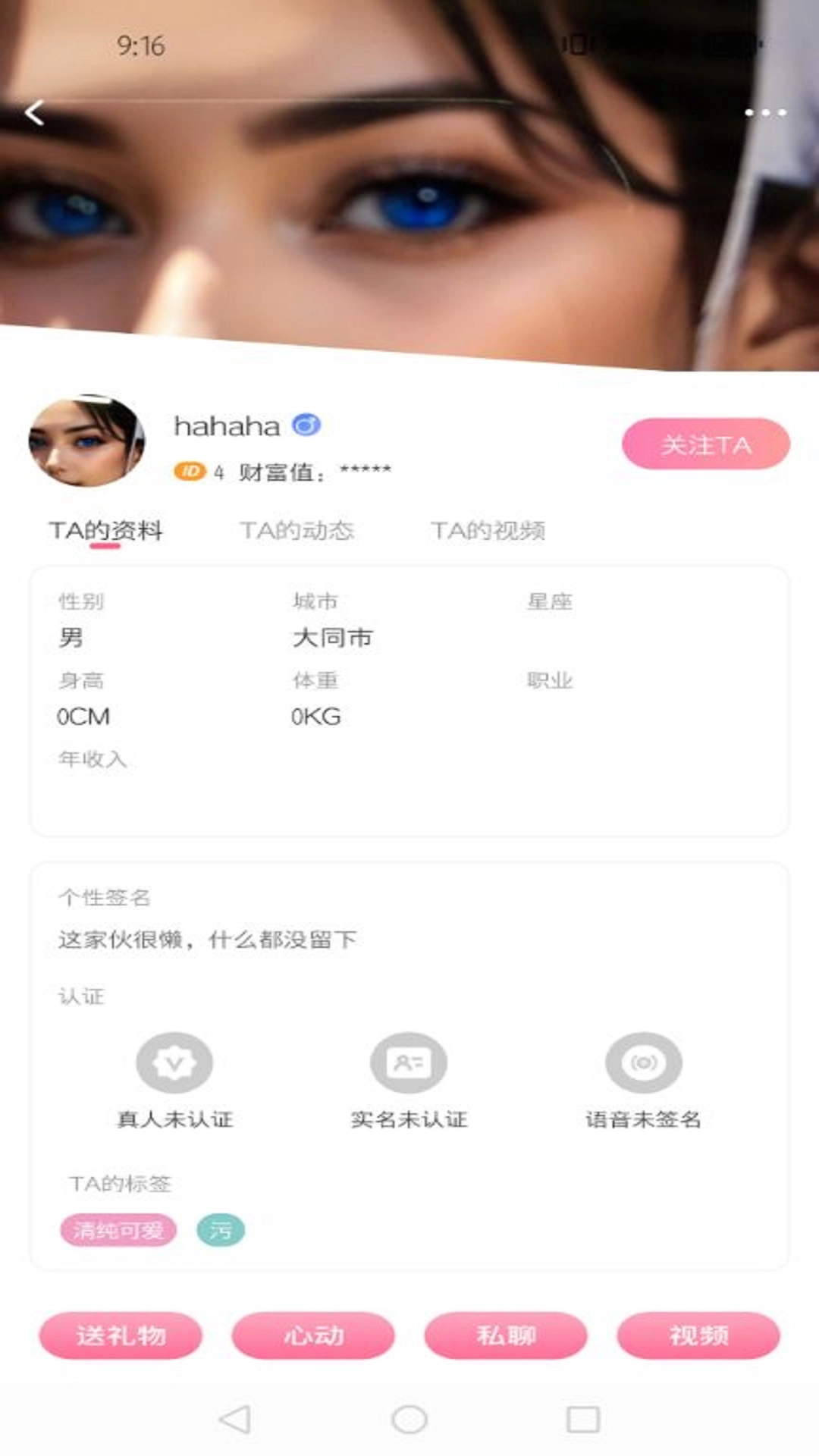This screenshot has height=1456, width=819.
Task: Tap the 心动 heart button
Action: 314,1335
